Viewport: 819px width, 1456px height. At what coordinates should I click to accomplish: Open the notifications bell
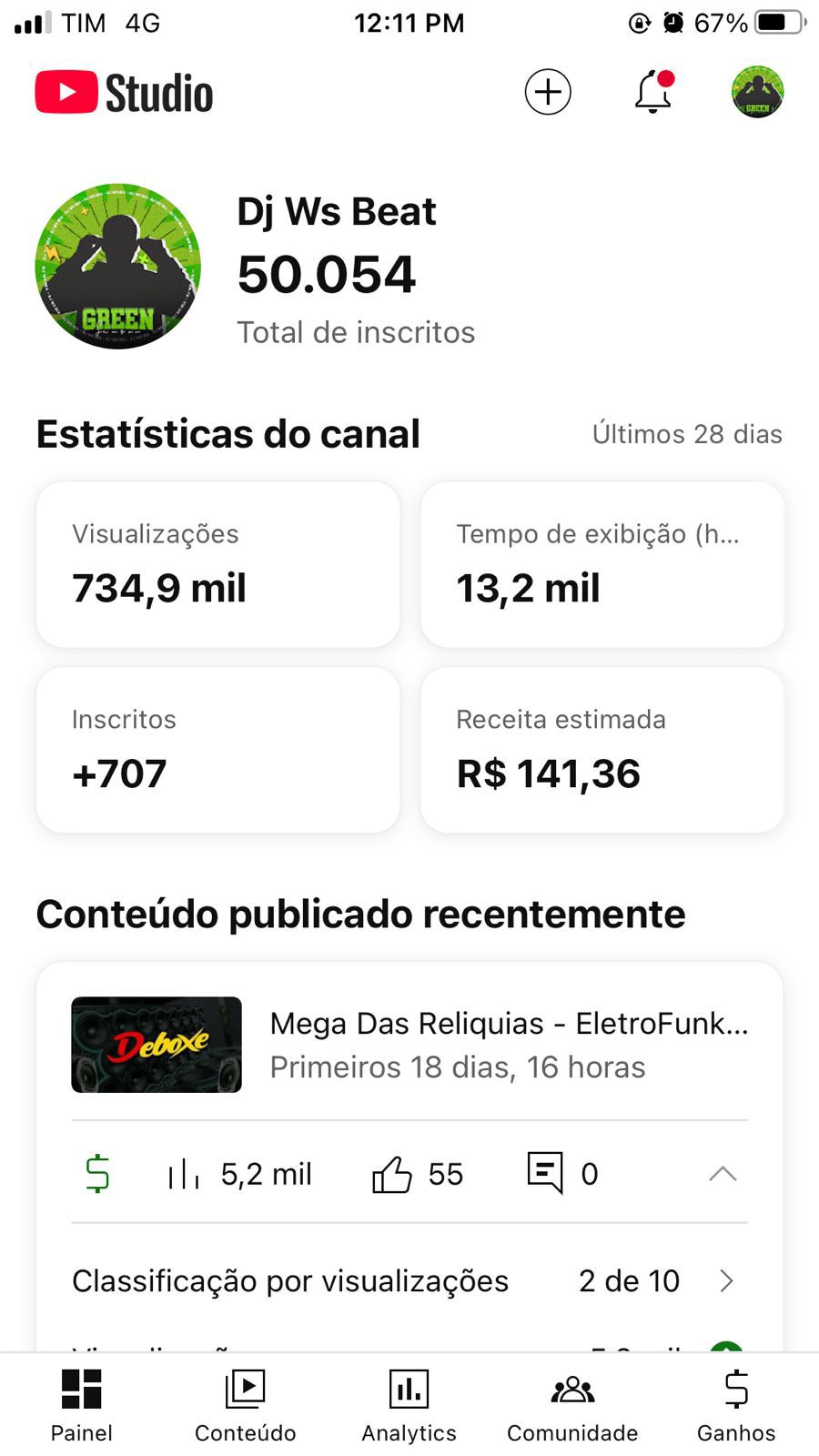(x=653, y=92)
